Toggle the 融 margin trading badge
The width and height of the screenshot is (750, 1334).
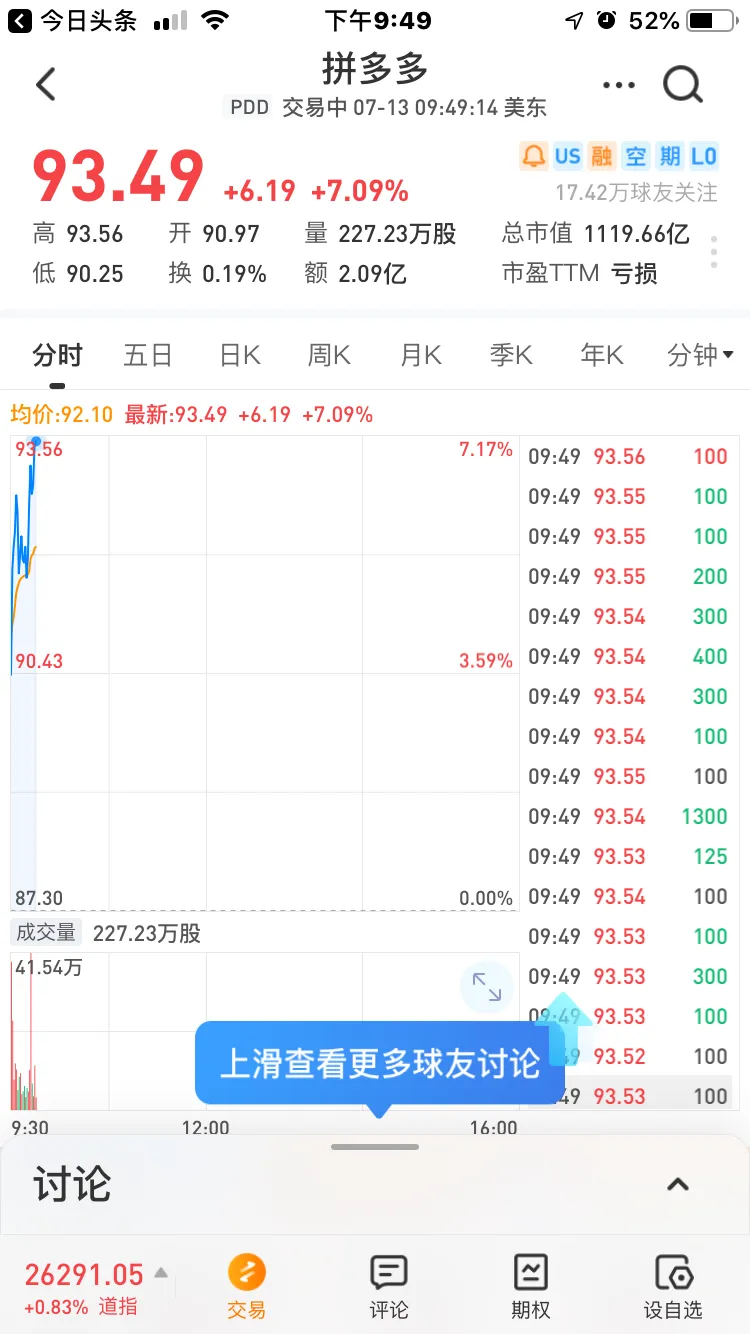click(602, 156)
